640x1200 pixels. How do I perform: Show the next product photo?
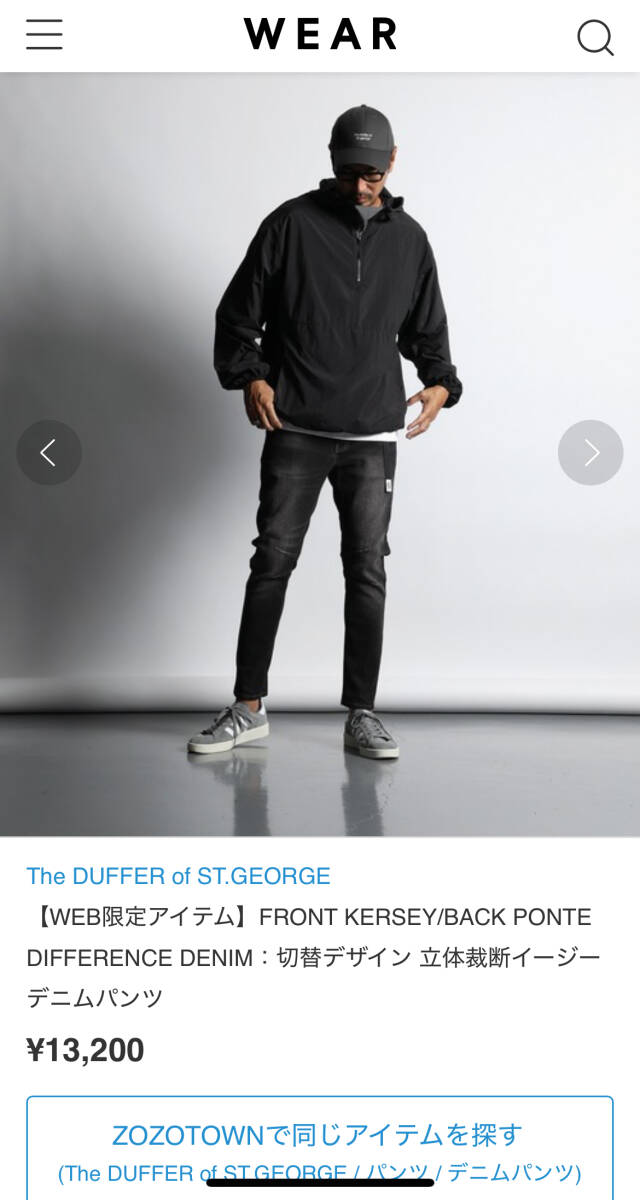tap(590, 453)
